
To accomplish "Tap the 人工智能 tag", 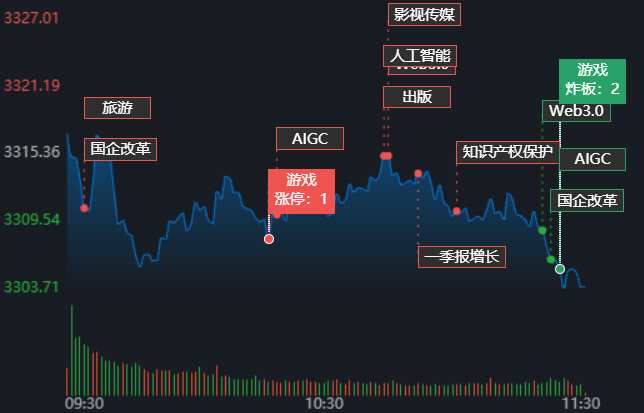I will pos(418,55).
